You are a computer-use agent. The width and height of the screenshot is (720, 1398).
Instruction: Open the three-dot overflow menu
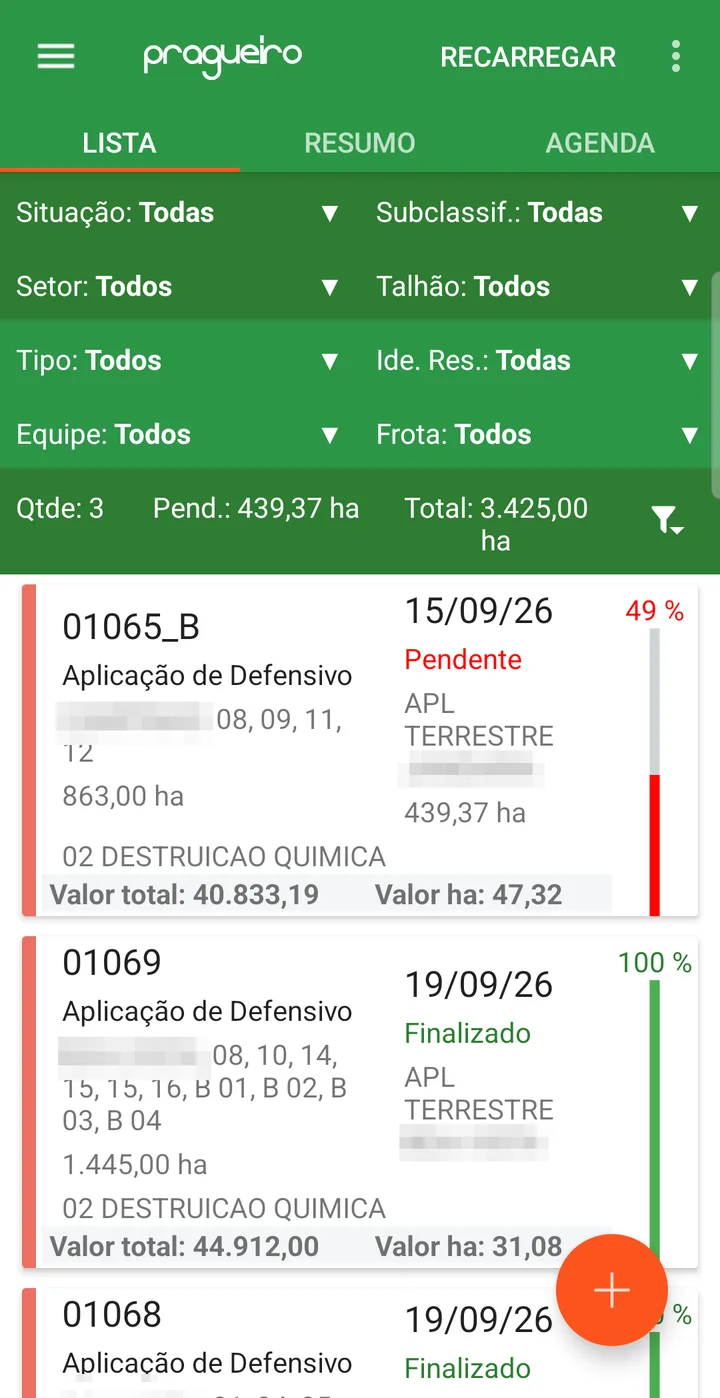[676, 56]
